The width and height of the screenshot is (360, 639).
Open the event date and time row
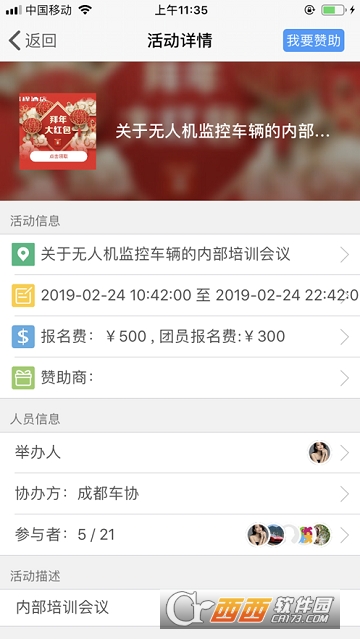(x=180, y=295)
